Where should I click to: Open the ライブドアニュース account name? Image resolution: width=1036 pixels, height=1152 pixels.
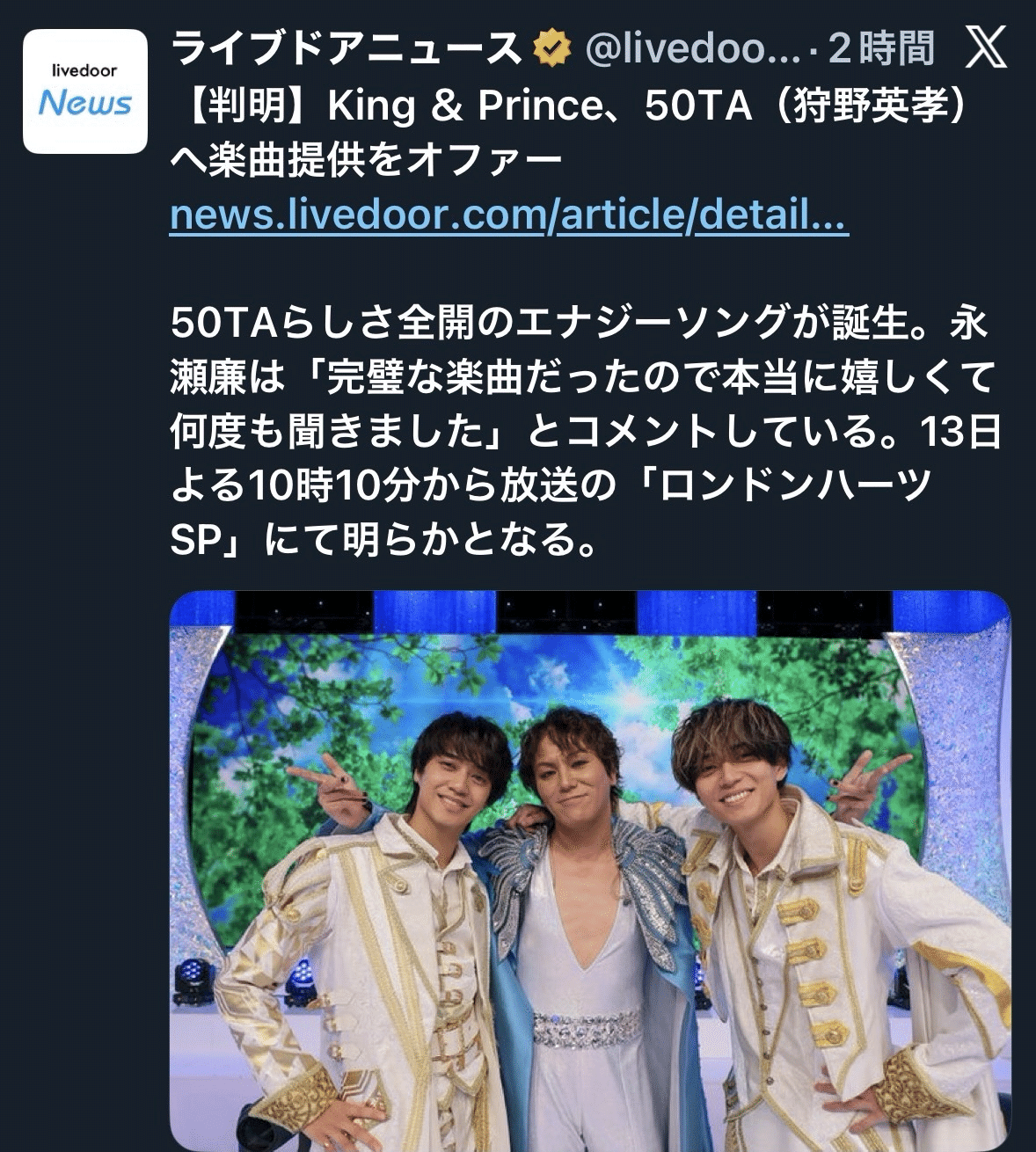click(347, 48)
